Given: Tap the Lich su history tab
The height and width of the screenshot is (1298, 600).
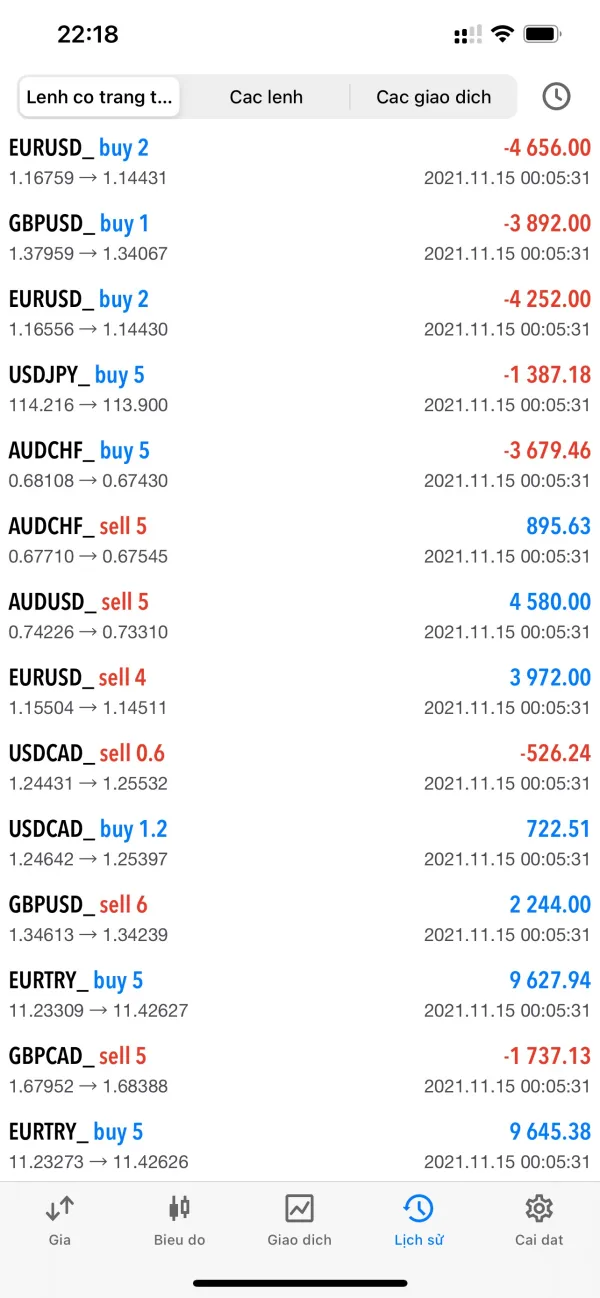Looking at the screenshot, I should click(x=419, y=1220).
